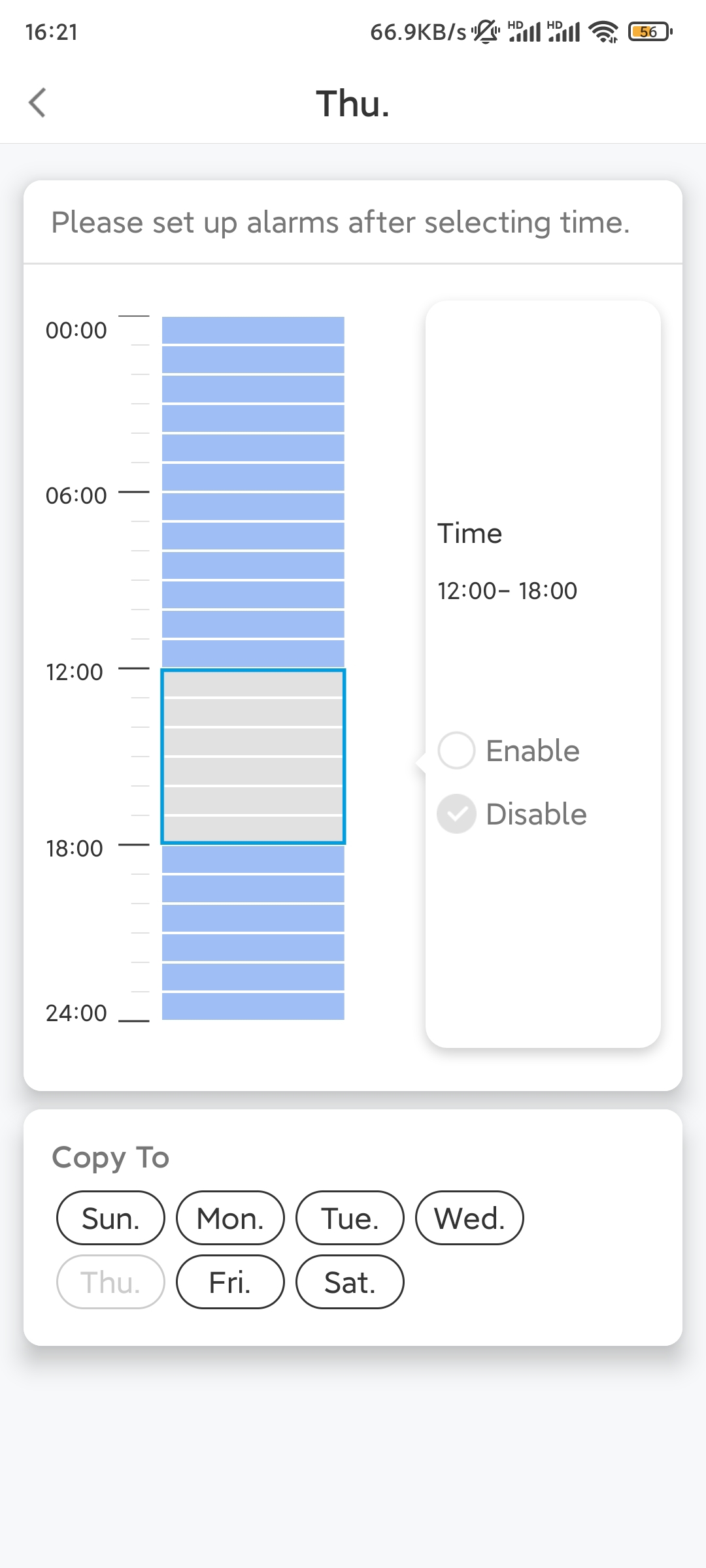Select the time block starting at 06:00

point(253,506)
